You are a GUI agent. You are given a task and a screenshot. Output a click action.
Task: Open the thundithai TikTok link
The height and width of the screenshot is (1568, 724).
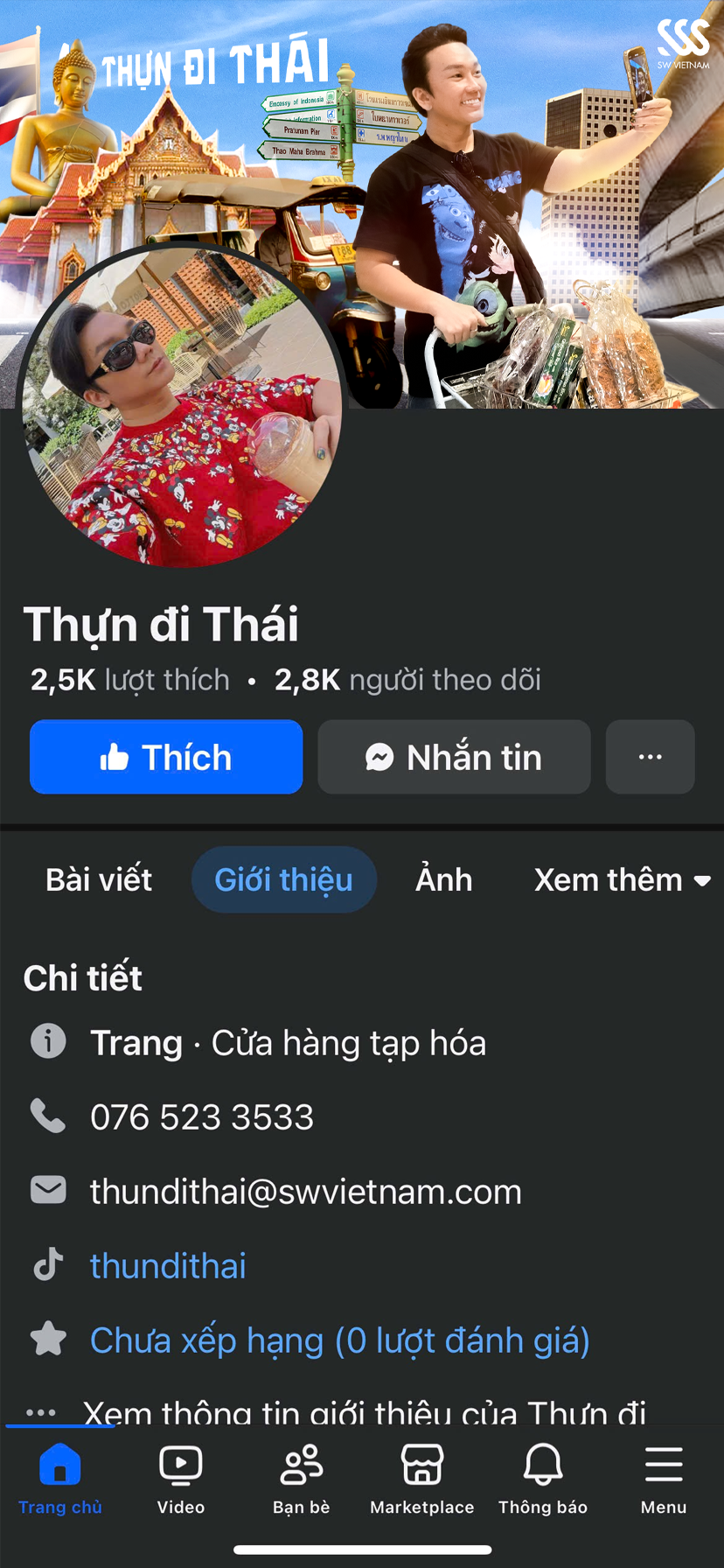pyautogui.click(x=168, y=1266)
